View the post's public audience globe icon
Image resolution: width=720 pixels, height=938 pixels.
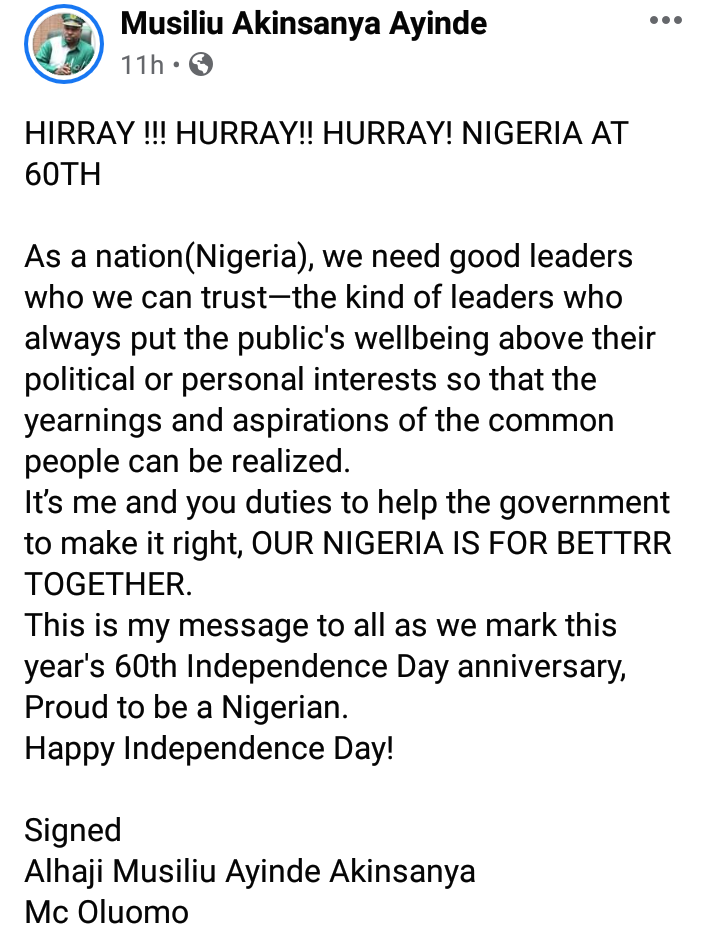(x=200, y=65)
